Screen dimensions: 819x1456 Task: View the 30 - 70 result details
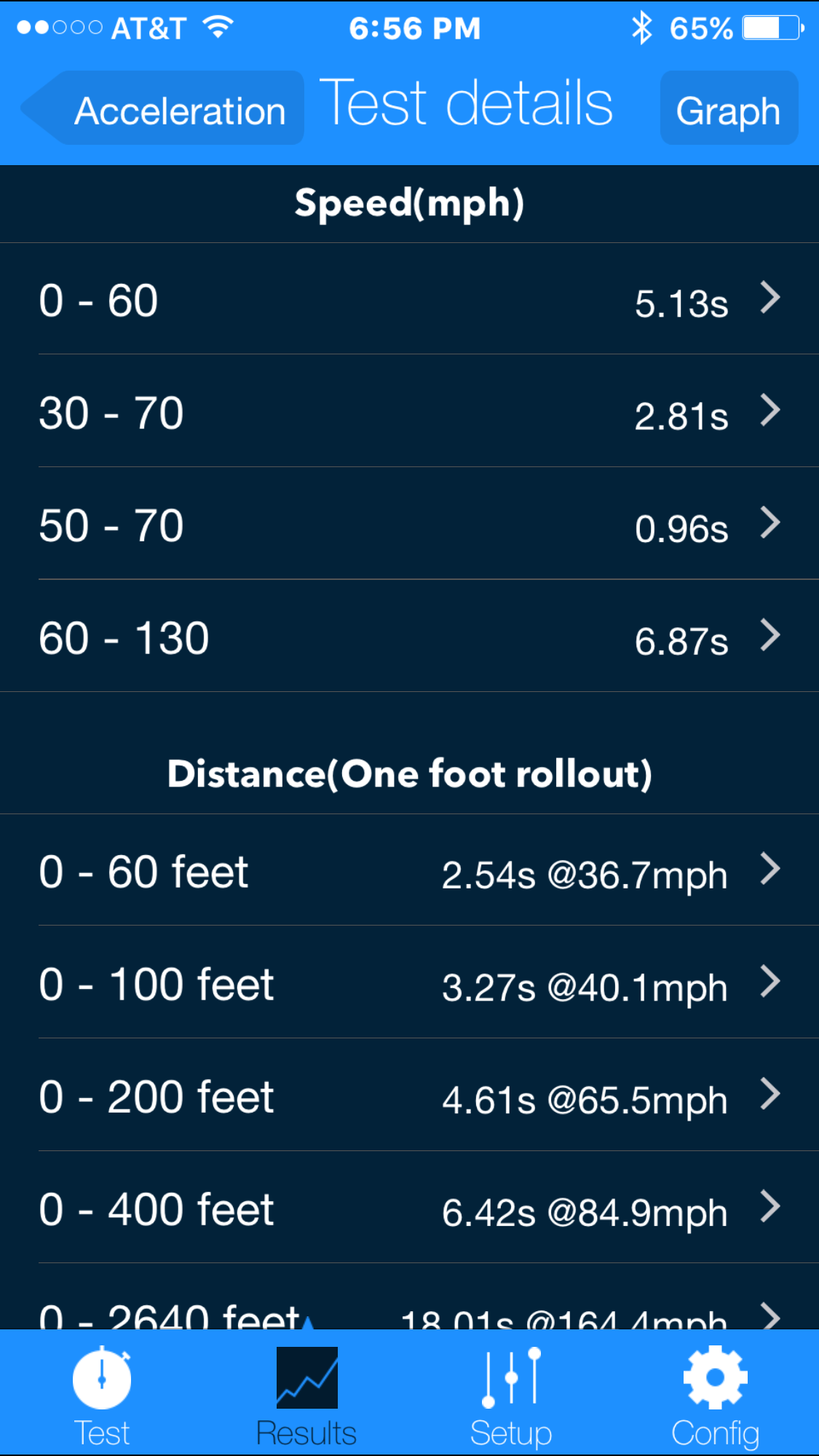[x=409, y=412]
